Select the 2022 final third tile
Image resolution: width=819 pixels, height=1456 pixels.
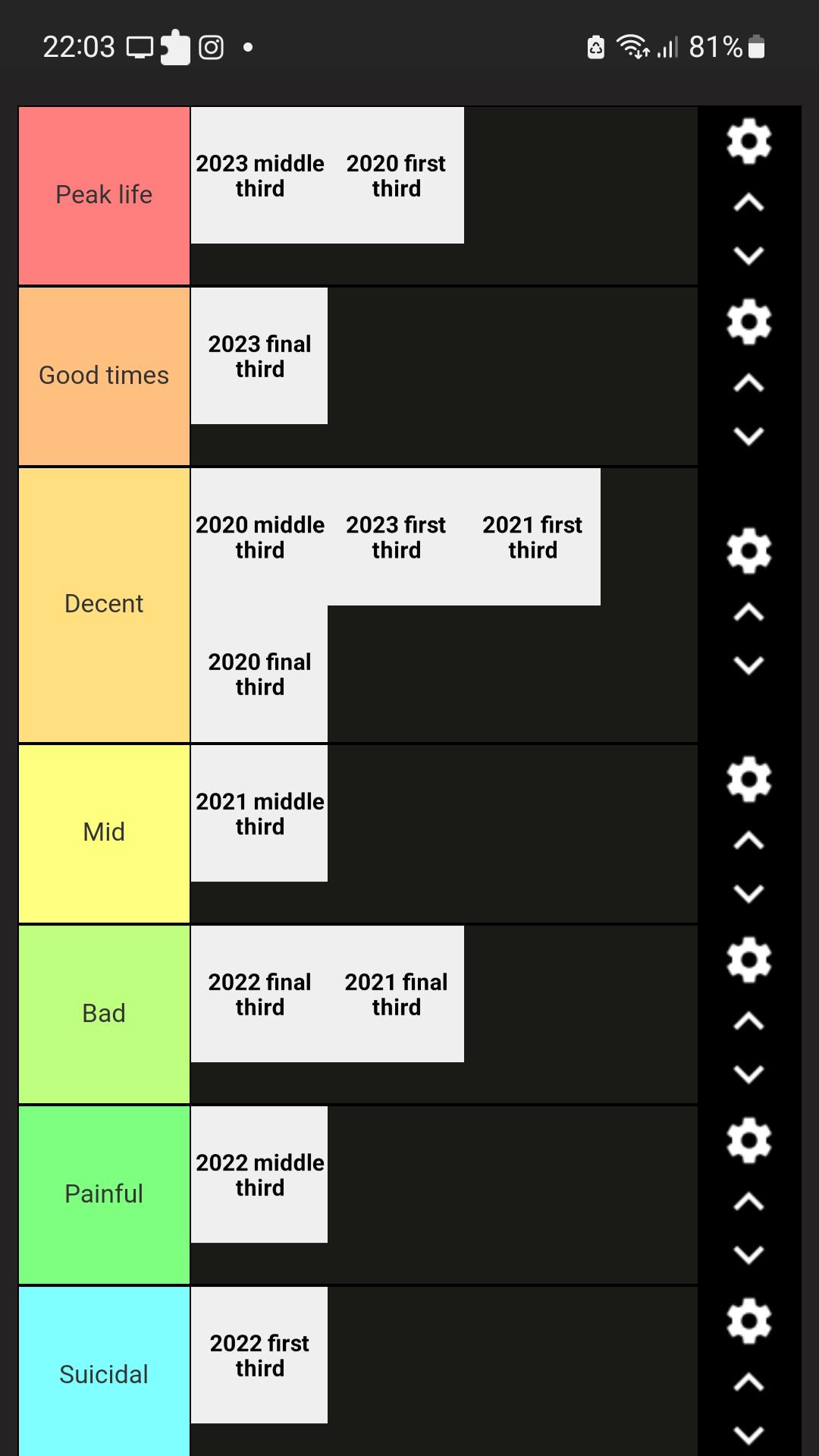pos(259,994)
